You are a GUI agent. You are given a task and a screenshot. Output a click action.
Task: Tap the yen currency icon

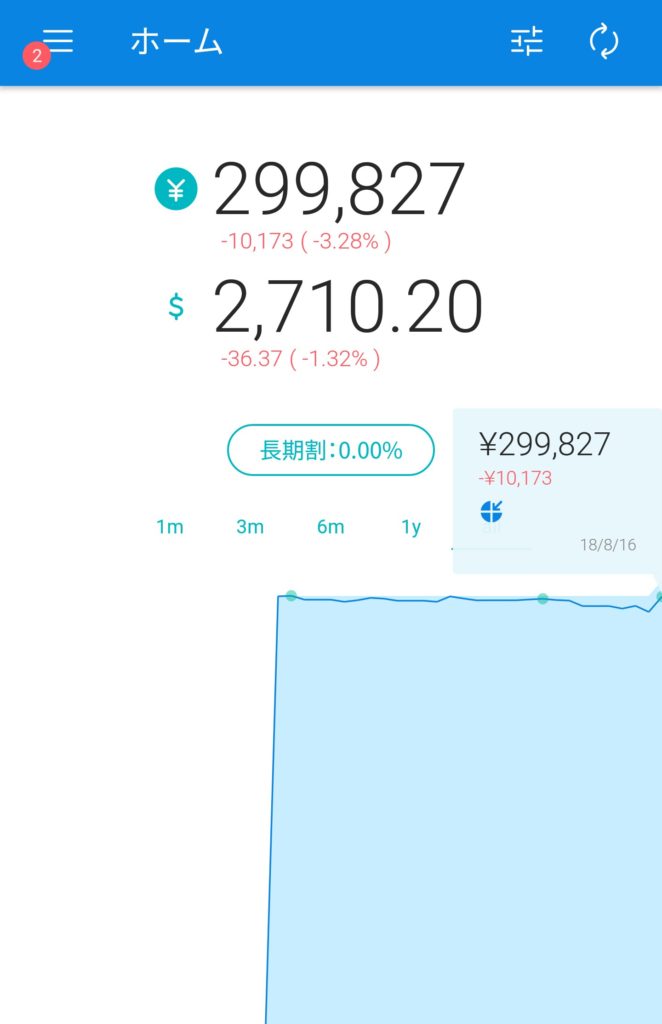coord(176,189)
